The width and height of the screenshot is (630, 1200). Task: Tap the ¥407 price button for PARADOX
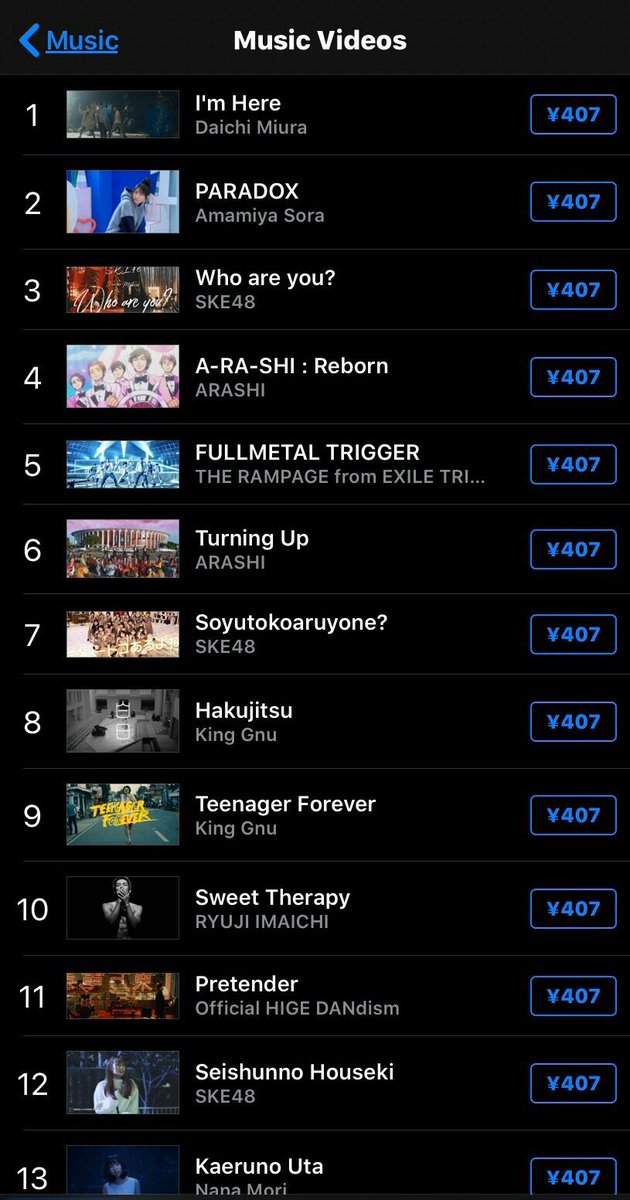[573, 201]
